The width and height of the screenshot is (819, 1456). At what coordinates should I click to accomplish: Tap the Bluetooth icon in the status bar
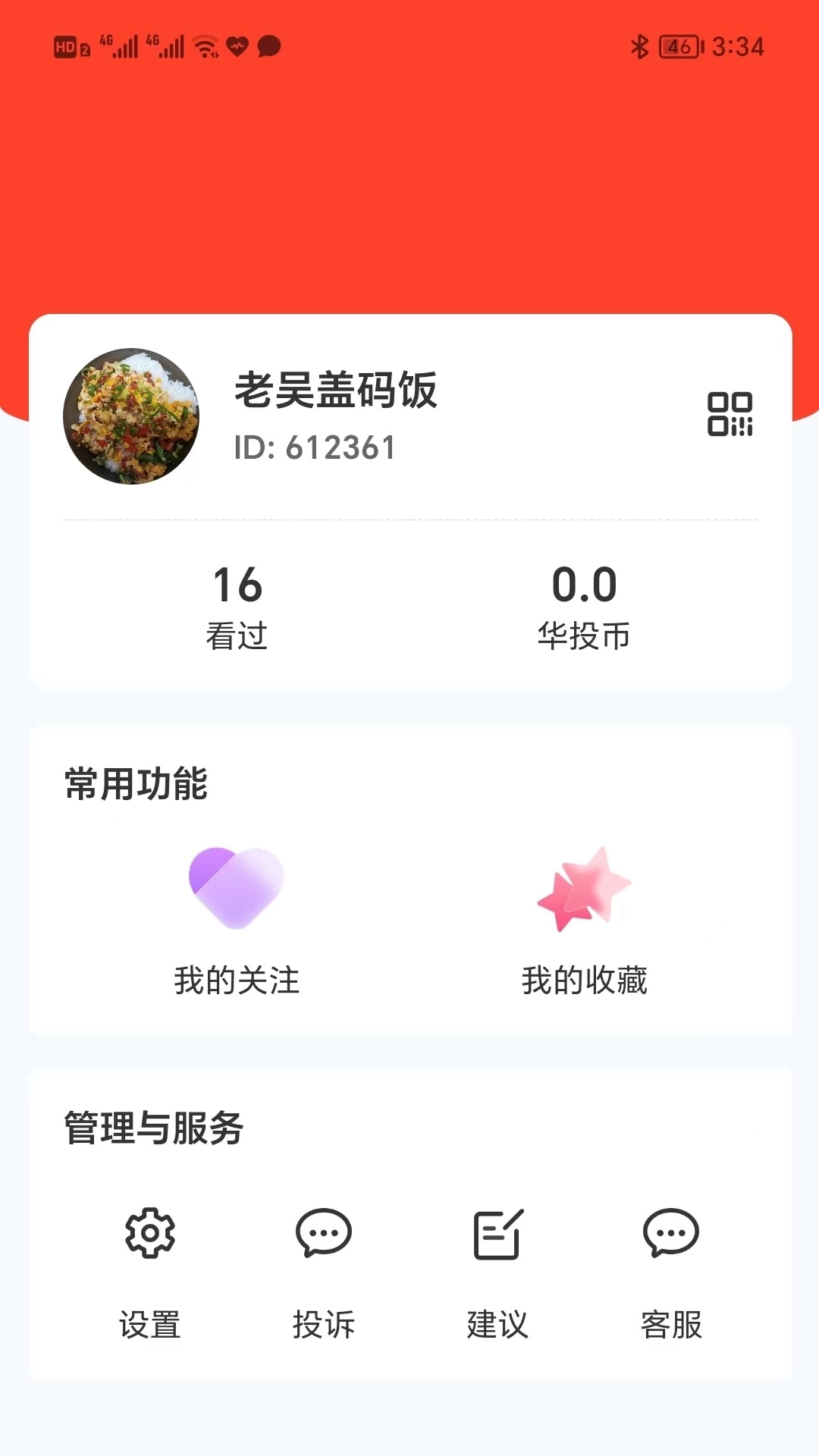(639, 47)
